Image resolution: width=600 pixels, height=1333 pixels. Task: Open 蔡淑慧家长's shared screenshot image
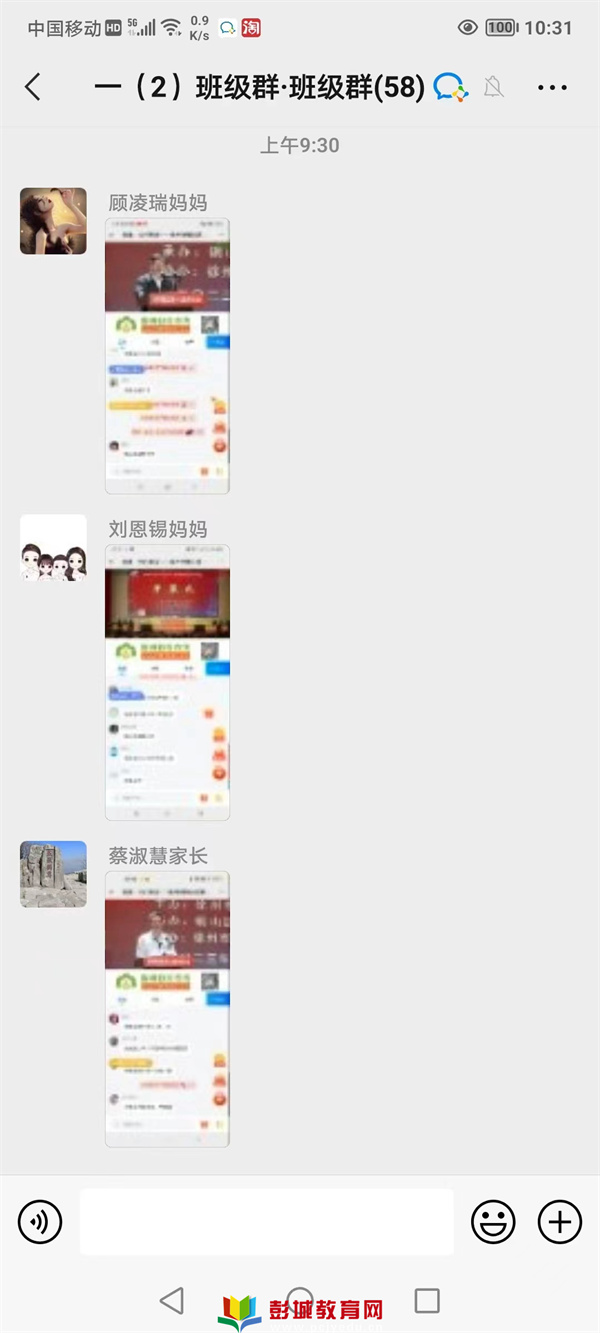tap(167, 1008)
